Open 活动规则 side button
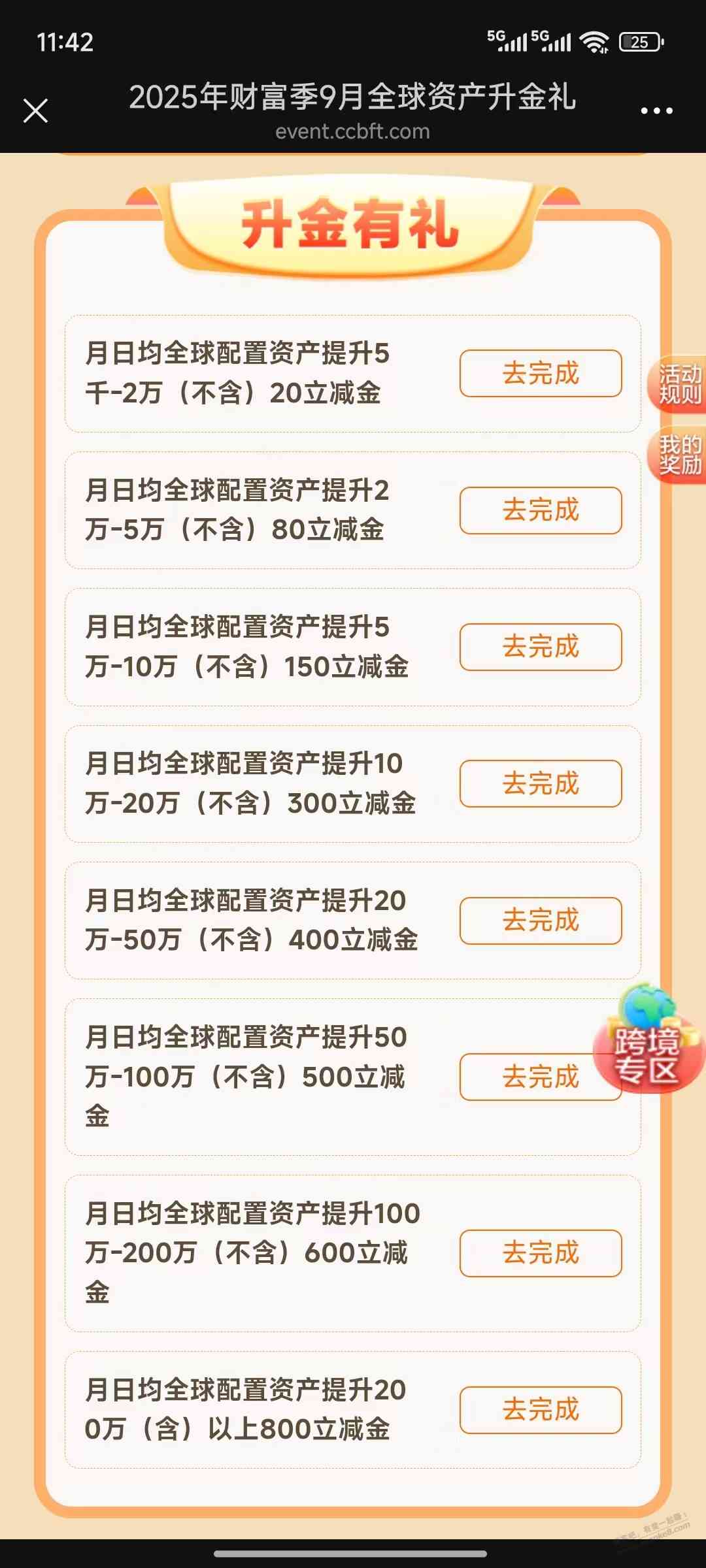 (679, 384)
